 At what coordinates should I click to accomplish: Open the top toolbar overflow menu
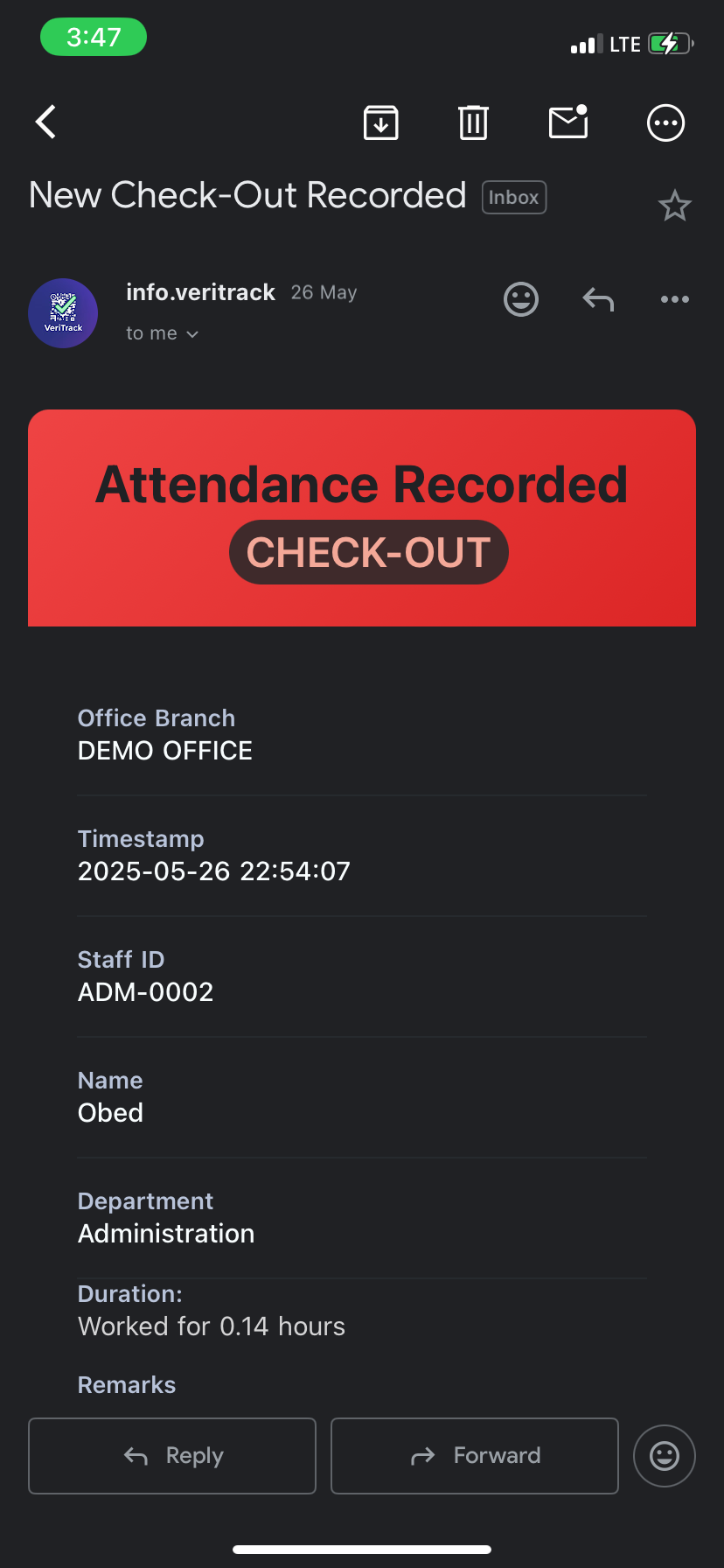click(x=665, y=122)
